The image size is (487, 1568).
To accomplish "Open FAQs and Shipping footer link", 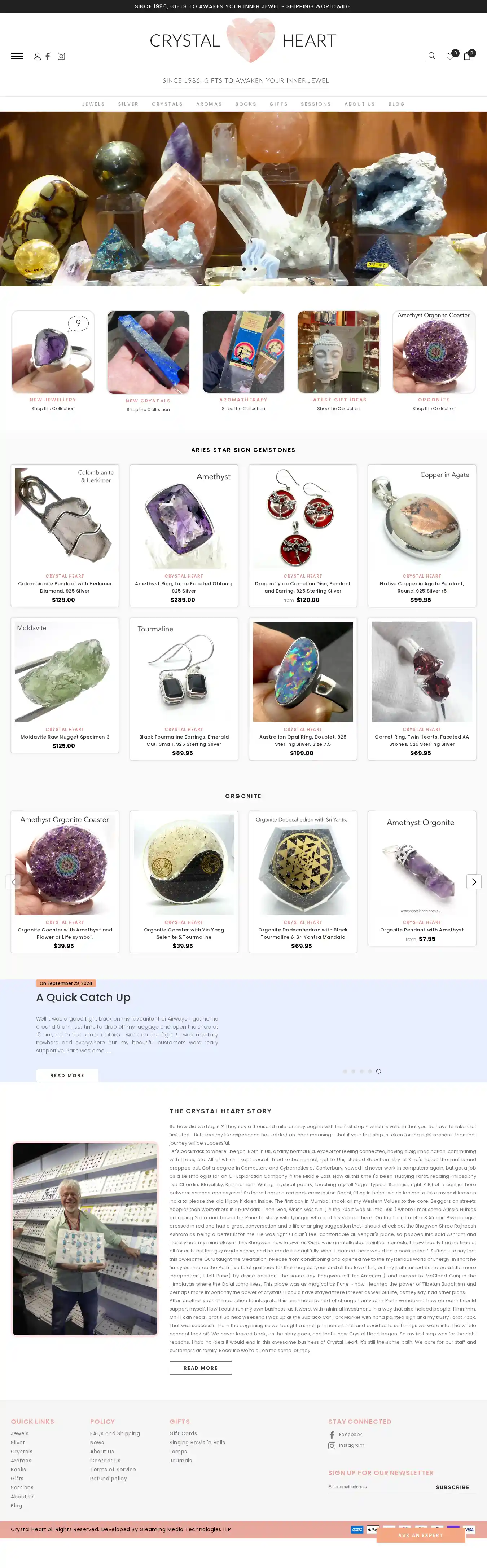I will [115, 1433].
